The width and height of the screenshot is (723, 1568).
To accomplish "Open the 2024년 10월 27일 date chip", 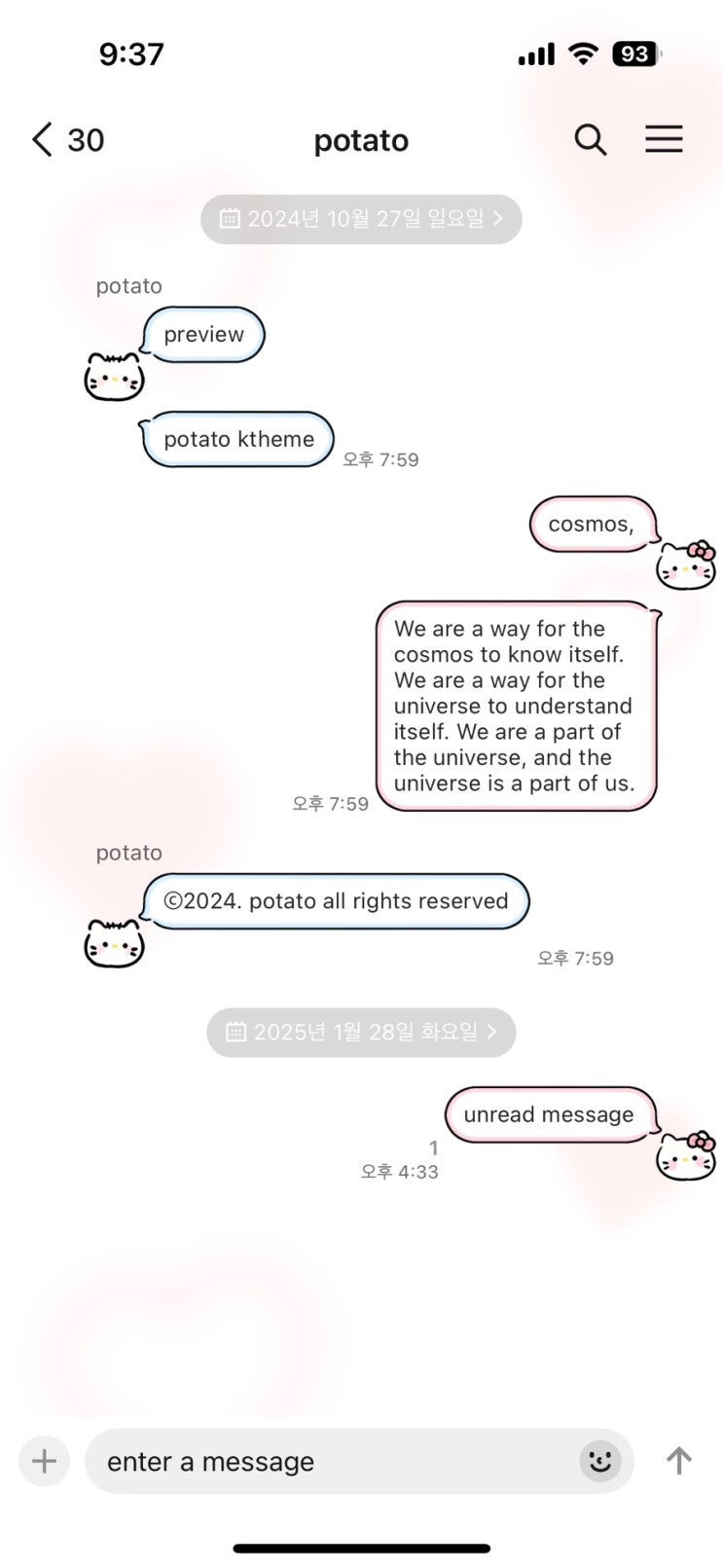I will pos(361,219).
